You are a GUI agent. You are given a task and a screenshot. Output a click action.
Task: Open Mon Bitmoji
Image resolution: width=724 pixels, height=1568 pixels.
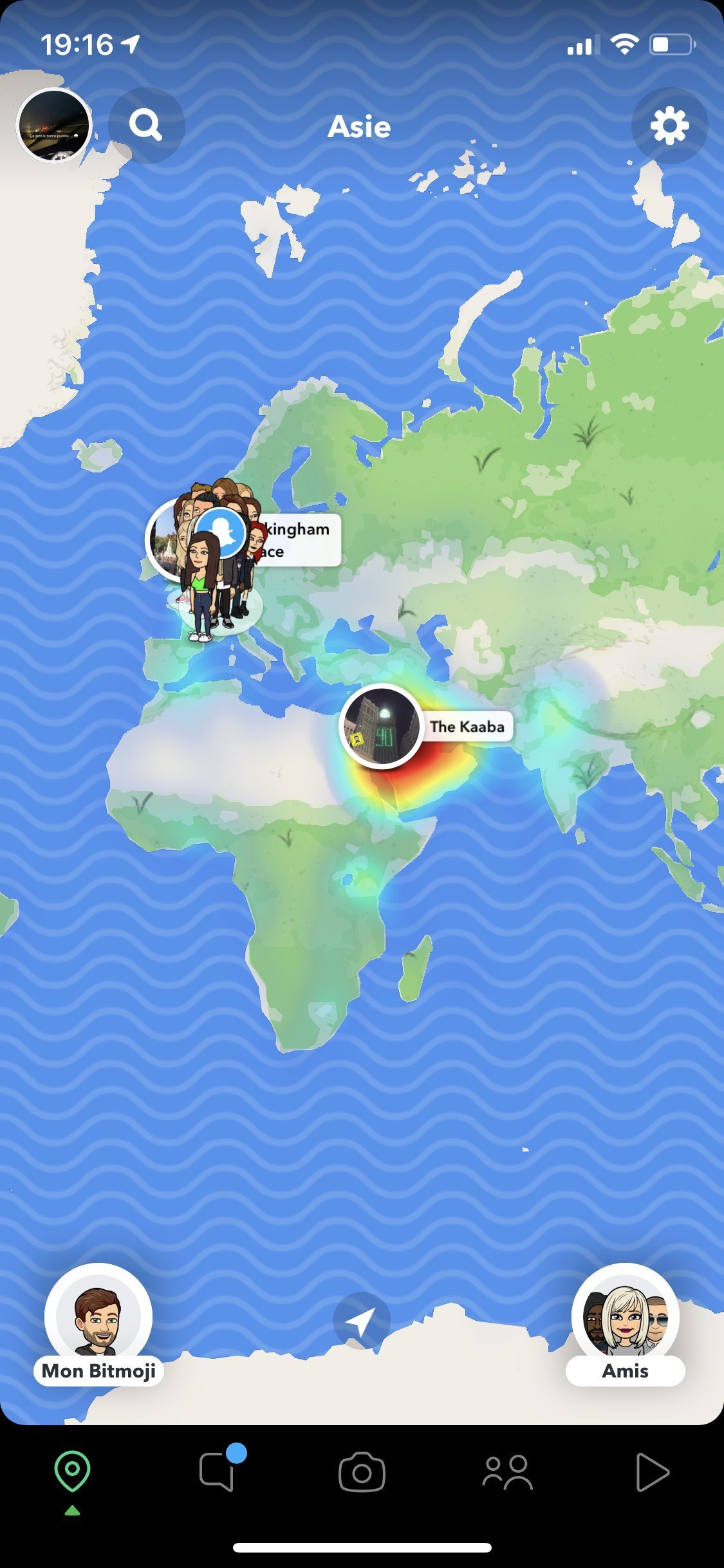point(98,1326)
